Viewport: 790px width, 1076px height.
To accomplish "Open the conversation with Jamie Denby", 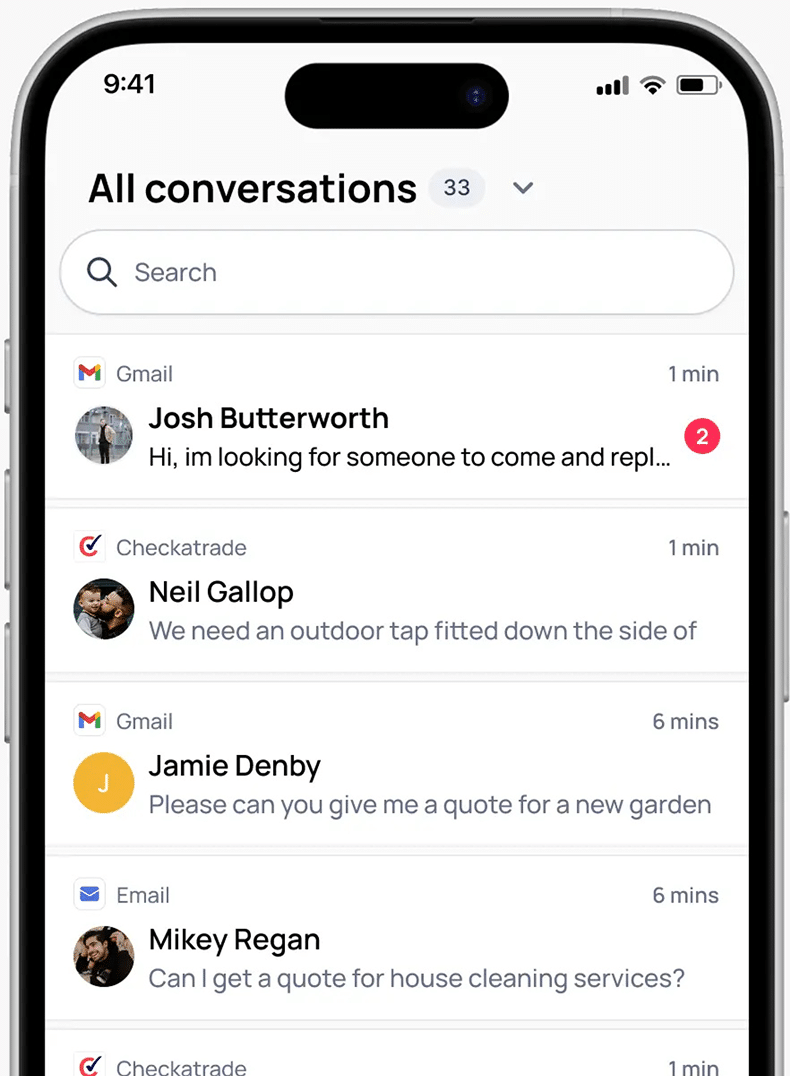I will click(x=396, y=782).
